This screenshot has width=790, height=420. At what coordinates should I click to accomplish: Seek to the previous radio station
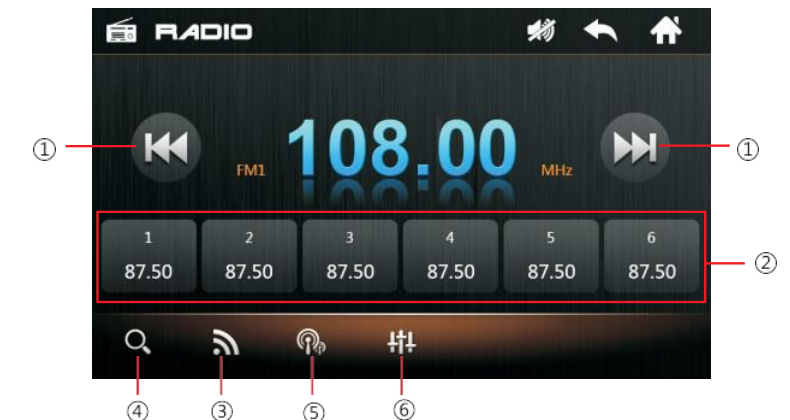point(166,146)
